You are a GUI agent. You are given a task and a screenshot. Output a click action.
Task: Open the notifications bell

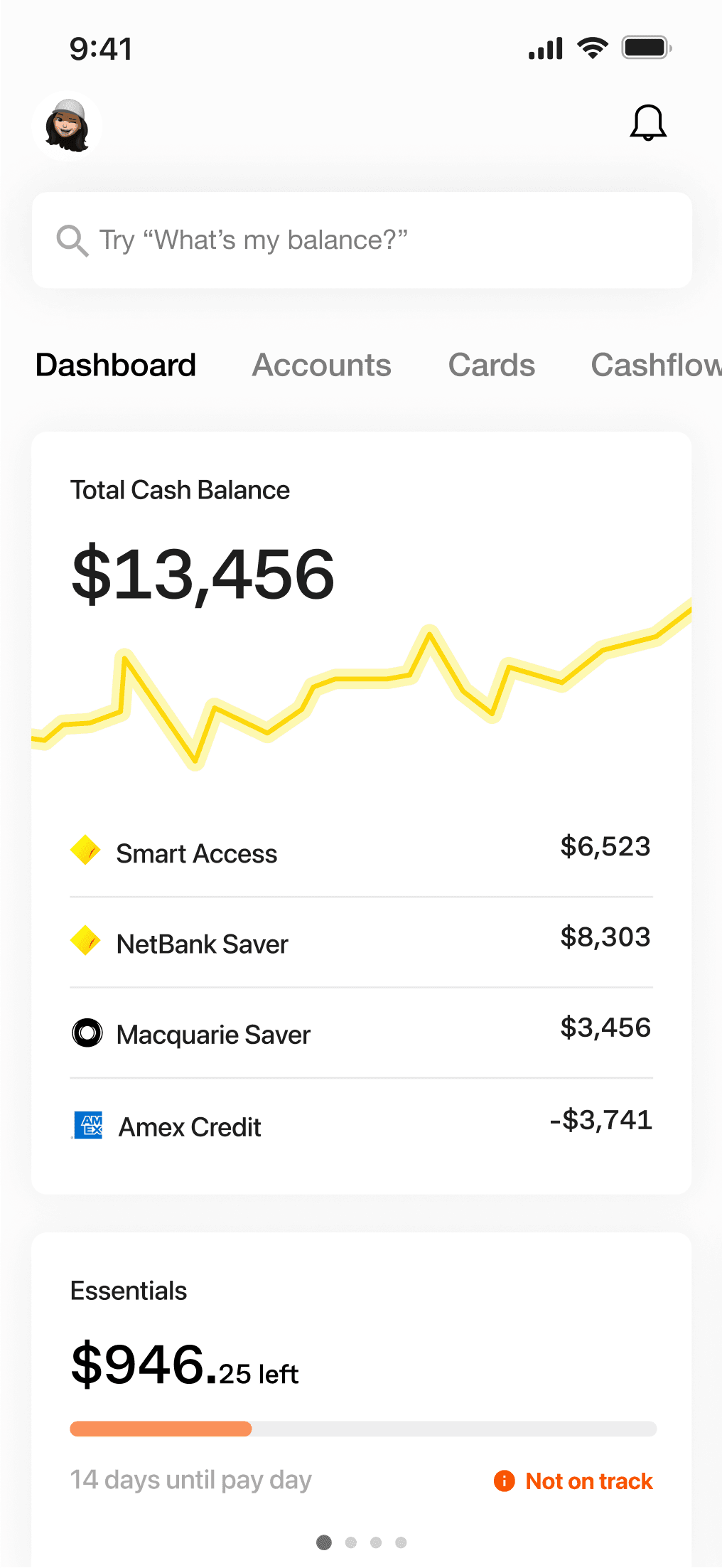647,123
